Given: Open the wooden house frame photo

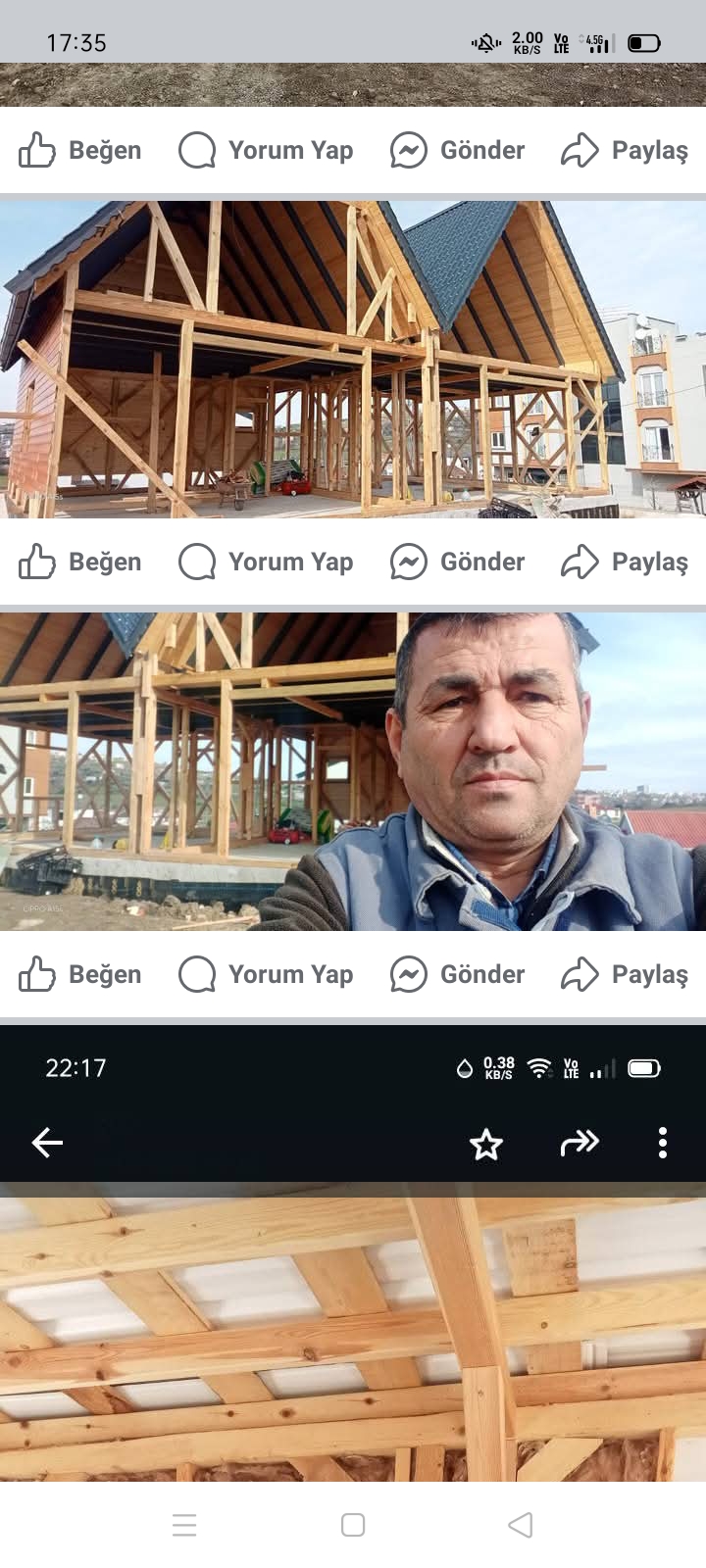Looking at the screenshot, I should (353, 359).
